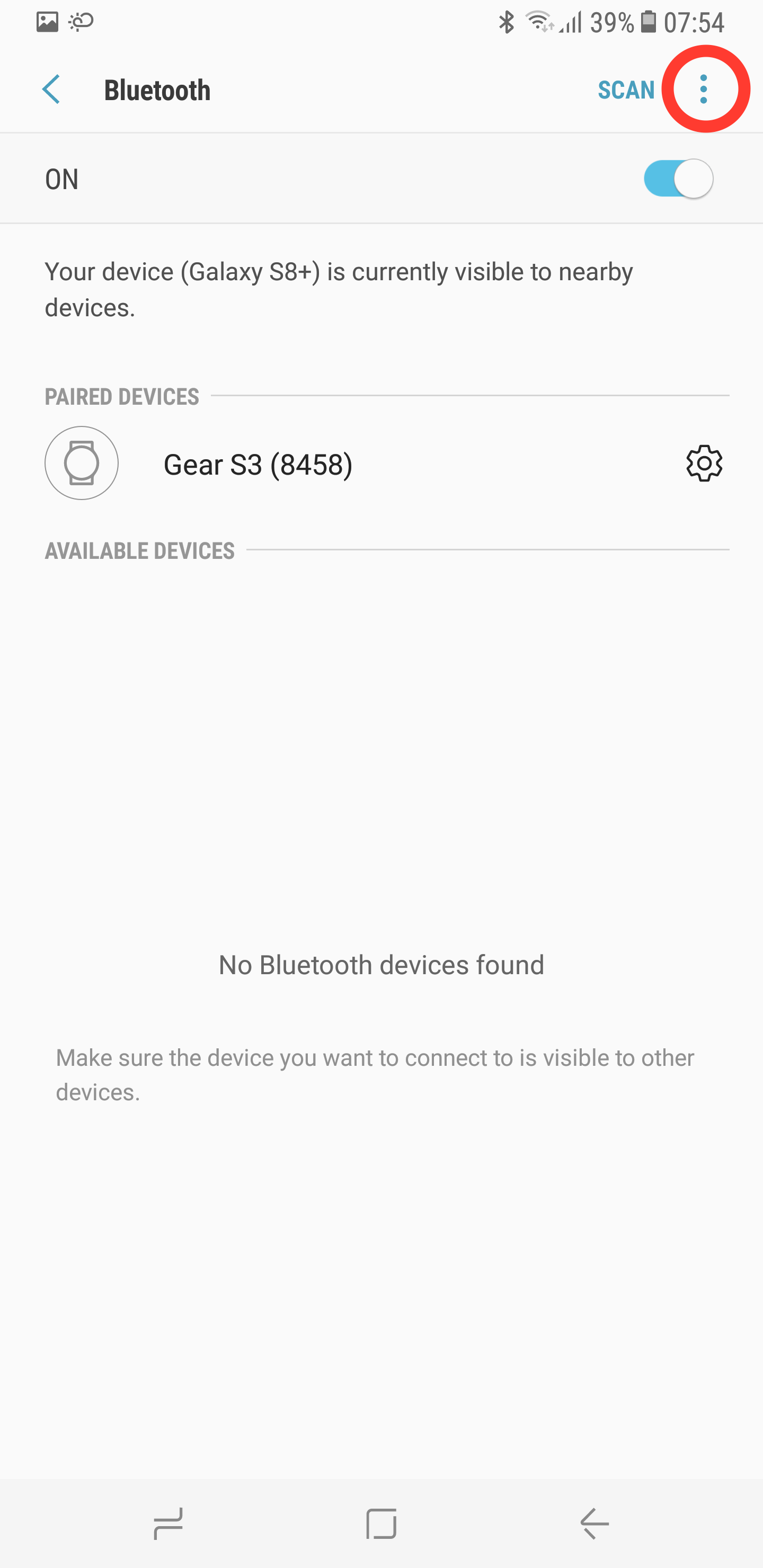Select the paired Gear S3 (8458) device
The height and width of the screenshot is (1568, 763).
258,465
